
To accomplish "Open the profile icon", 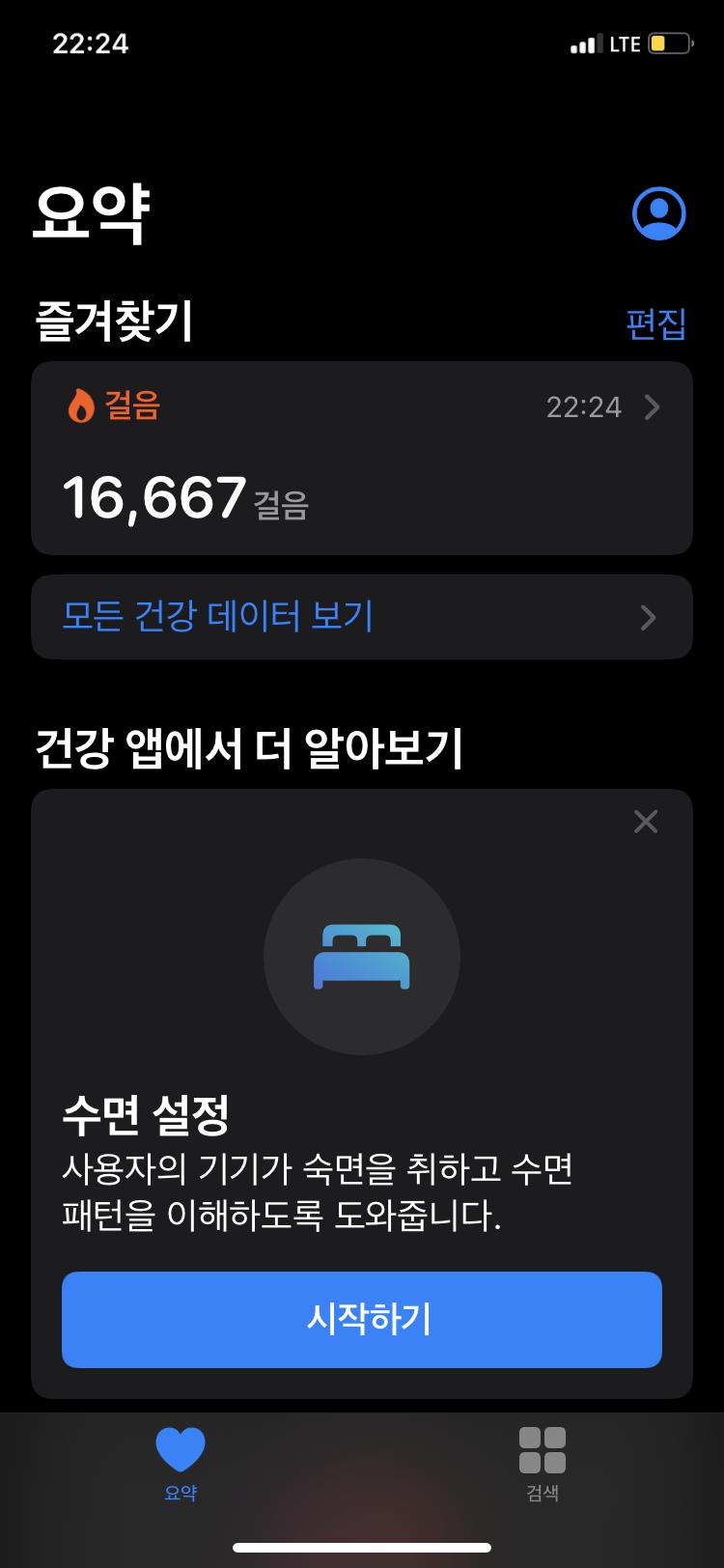I will coord(658,213).
